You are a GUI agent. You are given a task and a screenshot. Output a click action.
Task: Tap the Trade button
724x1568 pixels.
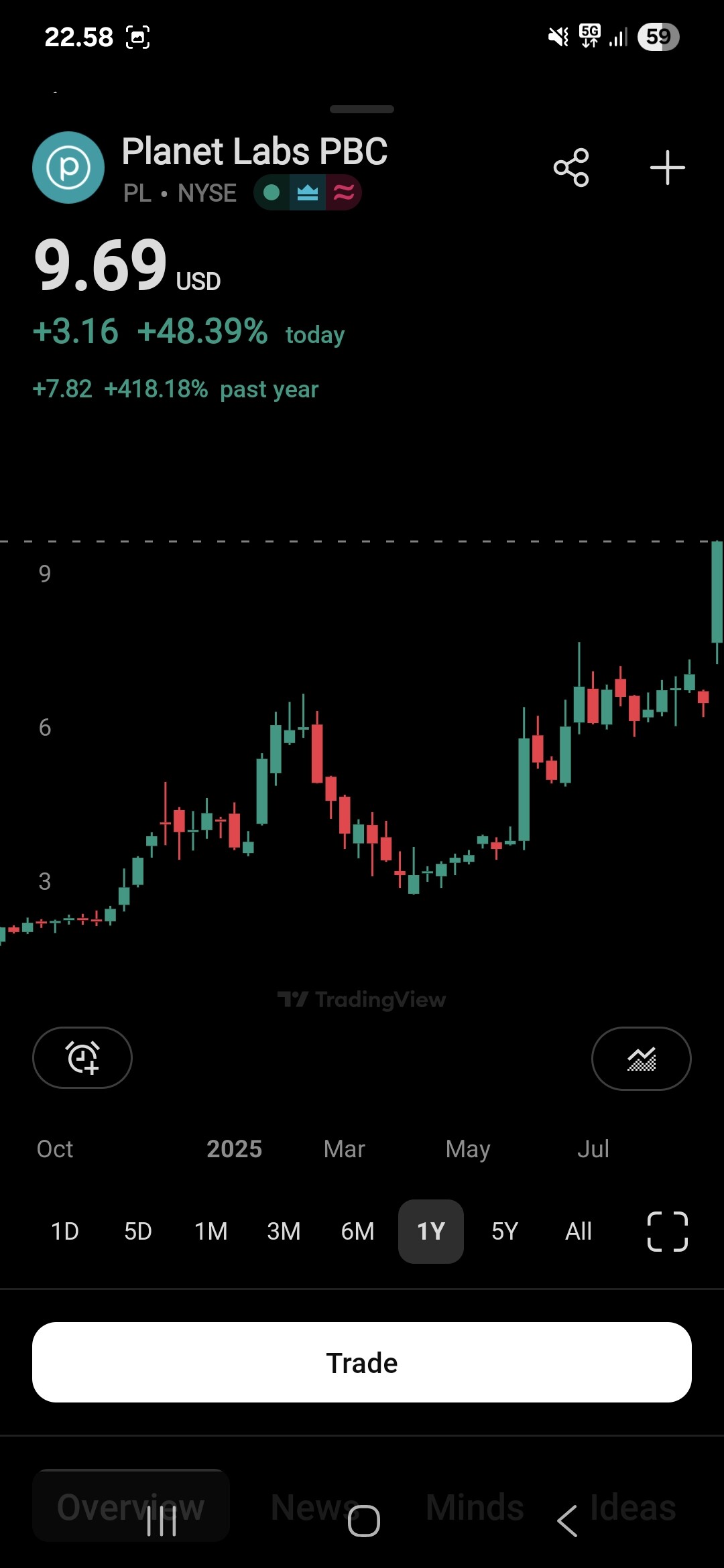click(362, 1362)
